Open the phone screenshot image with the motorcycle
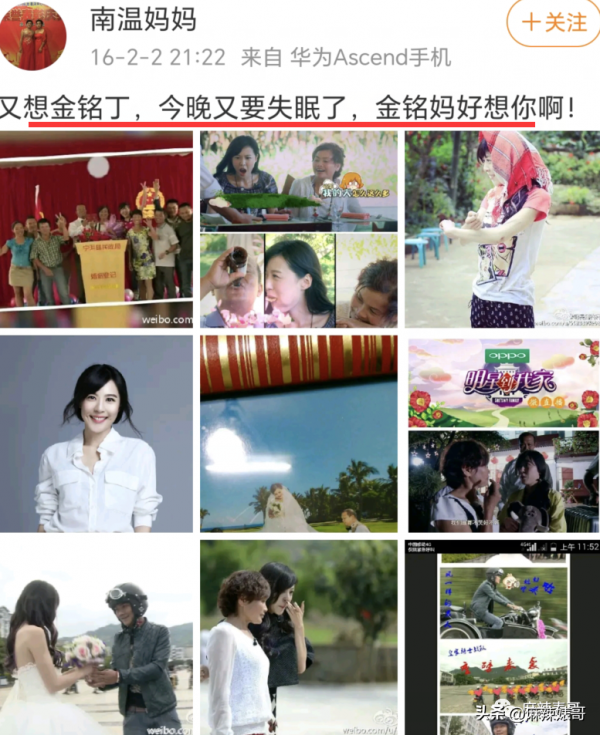Image resolution: width=600 pixels, height=735 pixels. point(503,637)
